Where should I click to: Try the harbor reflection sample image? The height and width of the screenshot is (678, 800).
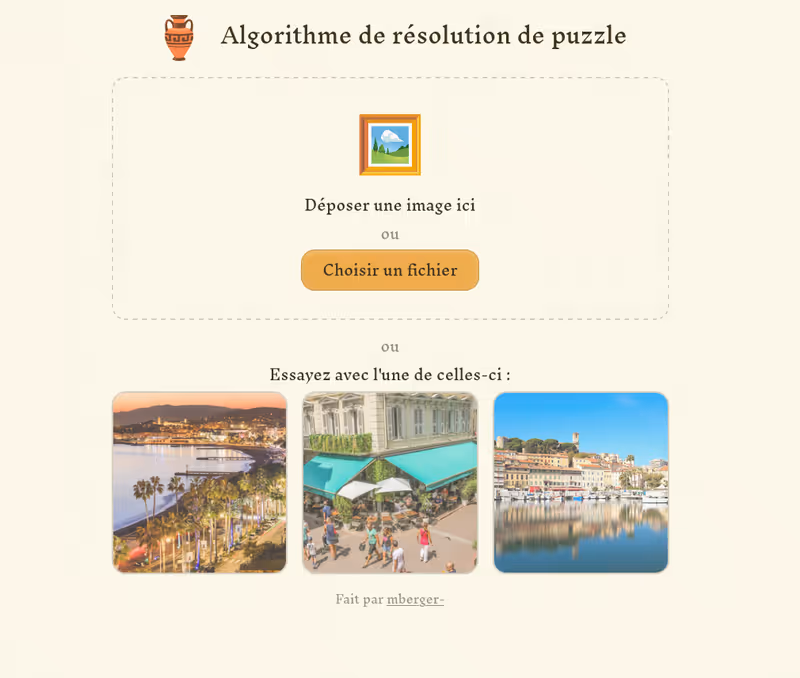point(580,482)
